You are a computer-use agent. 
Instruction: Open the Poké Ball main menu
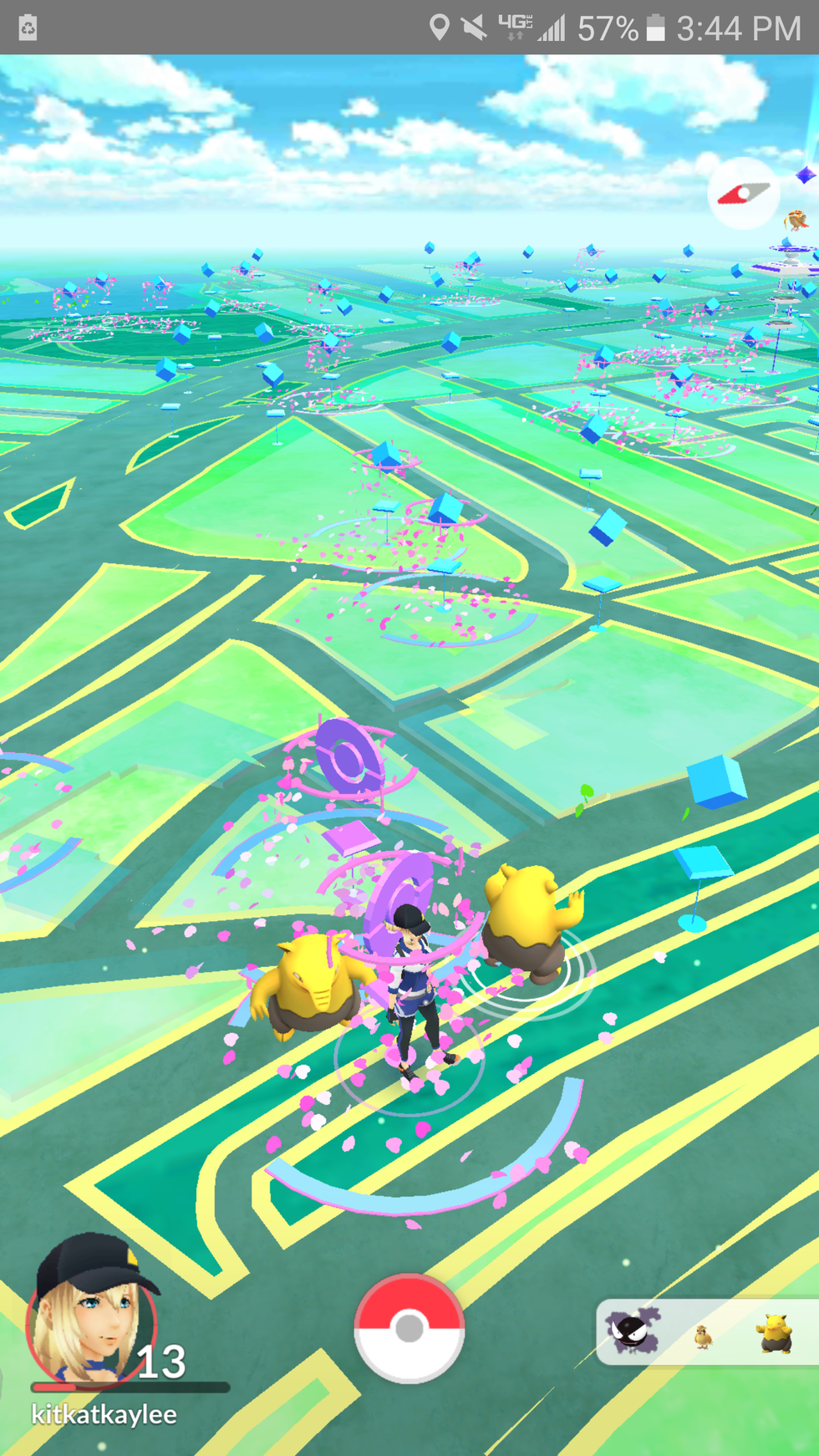409,1327
